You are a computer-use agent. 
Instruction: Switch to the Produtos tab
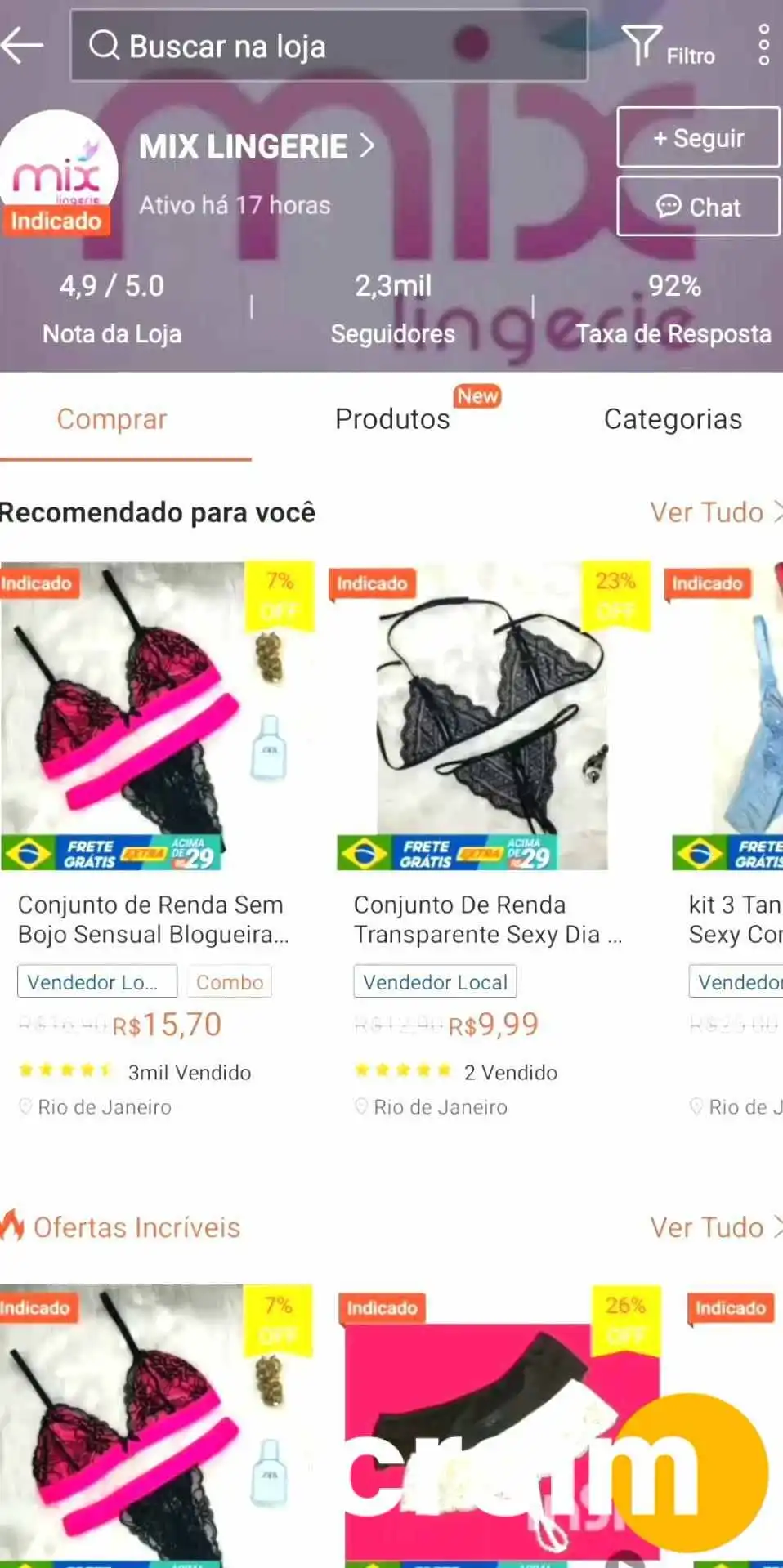[392, 419]
